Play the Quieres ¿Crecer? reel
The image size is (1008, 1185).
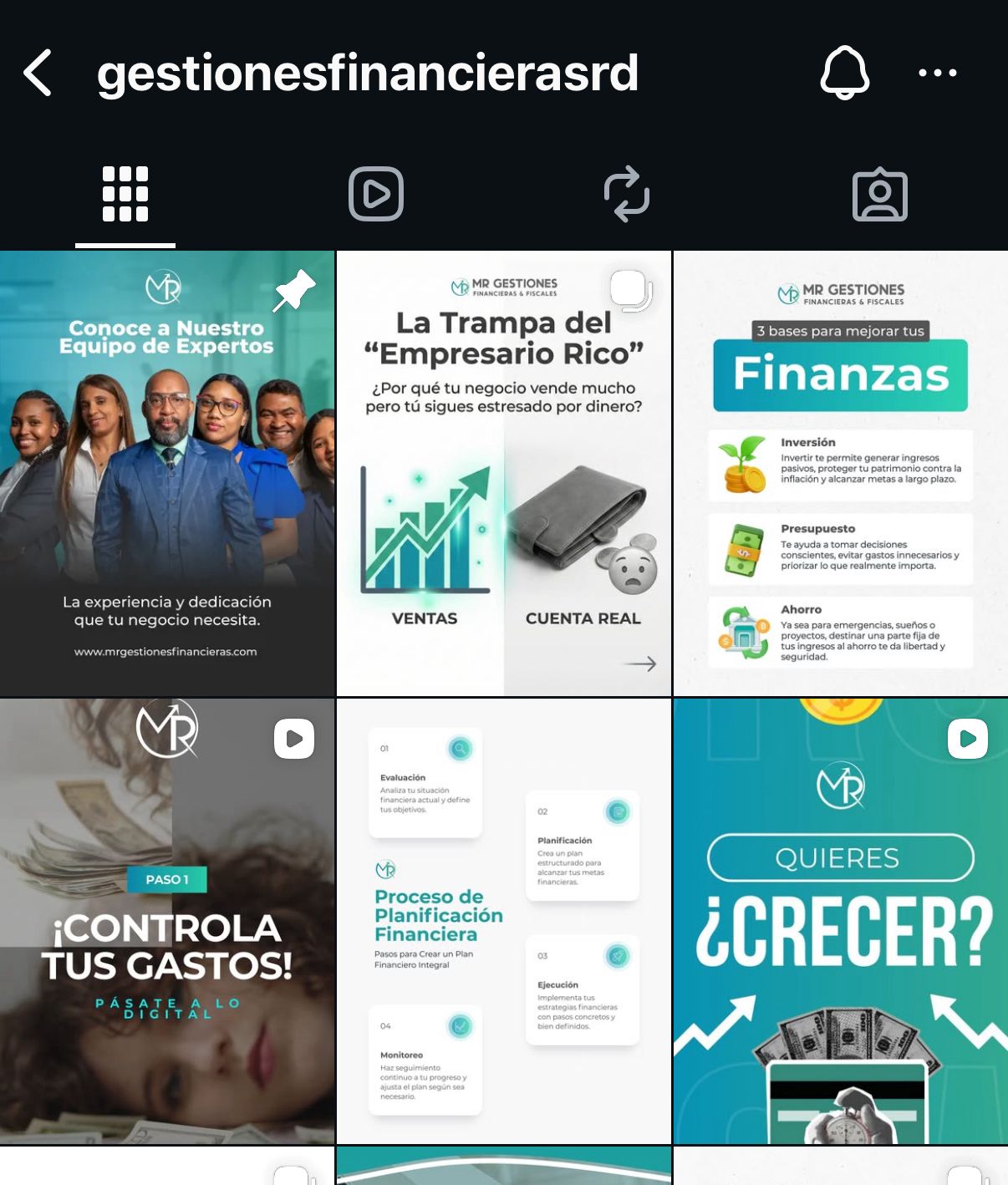pyautogui.click(x=840, y=921)
